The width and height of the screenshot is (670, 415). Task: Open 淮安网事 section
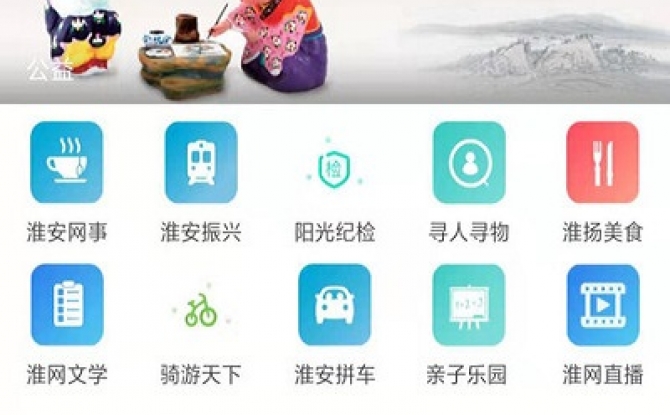(x=67, y=162)
